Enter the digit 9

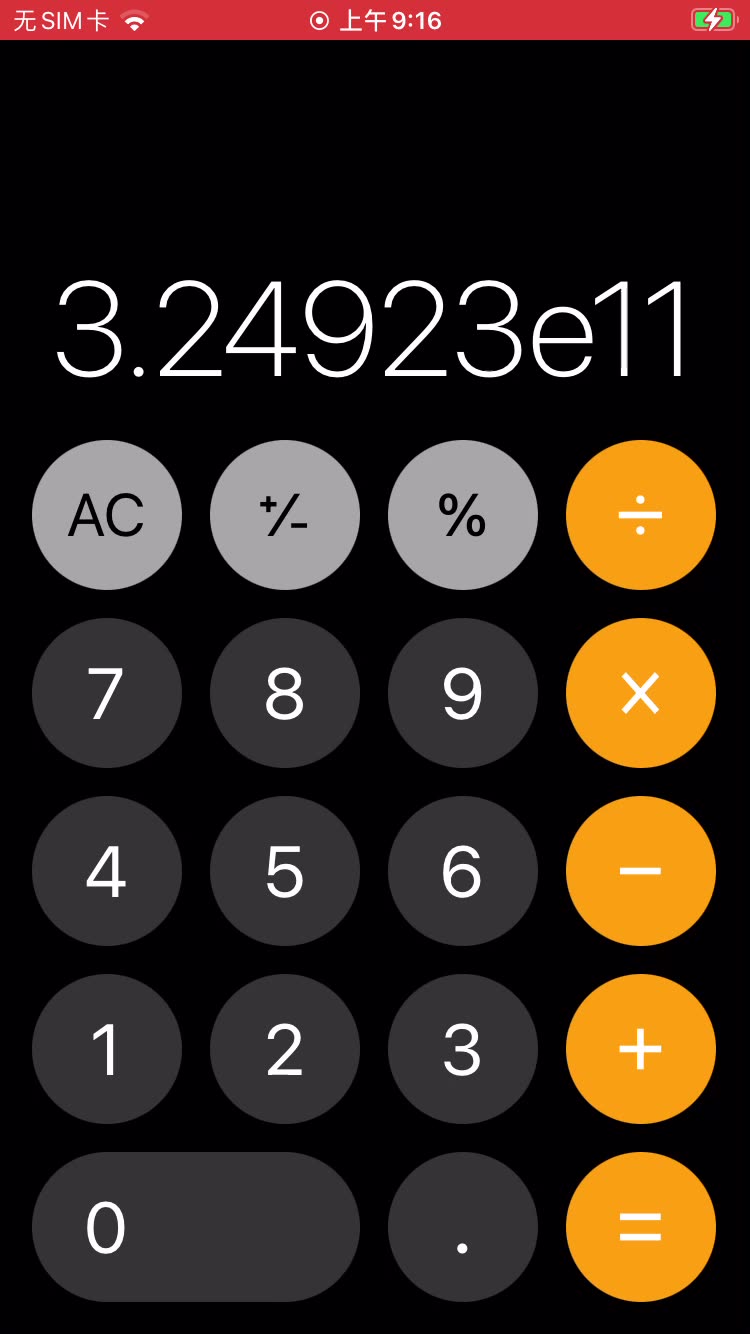pyautogui.click(x=463, y=693)
